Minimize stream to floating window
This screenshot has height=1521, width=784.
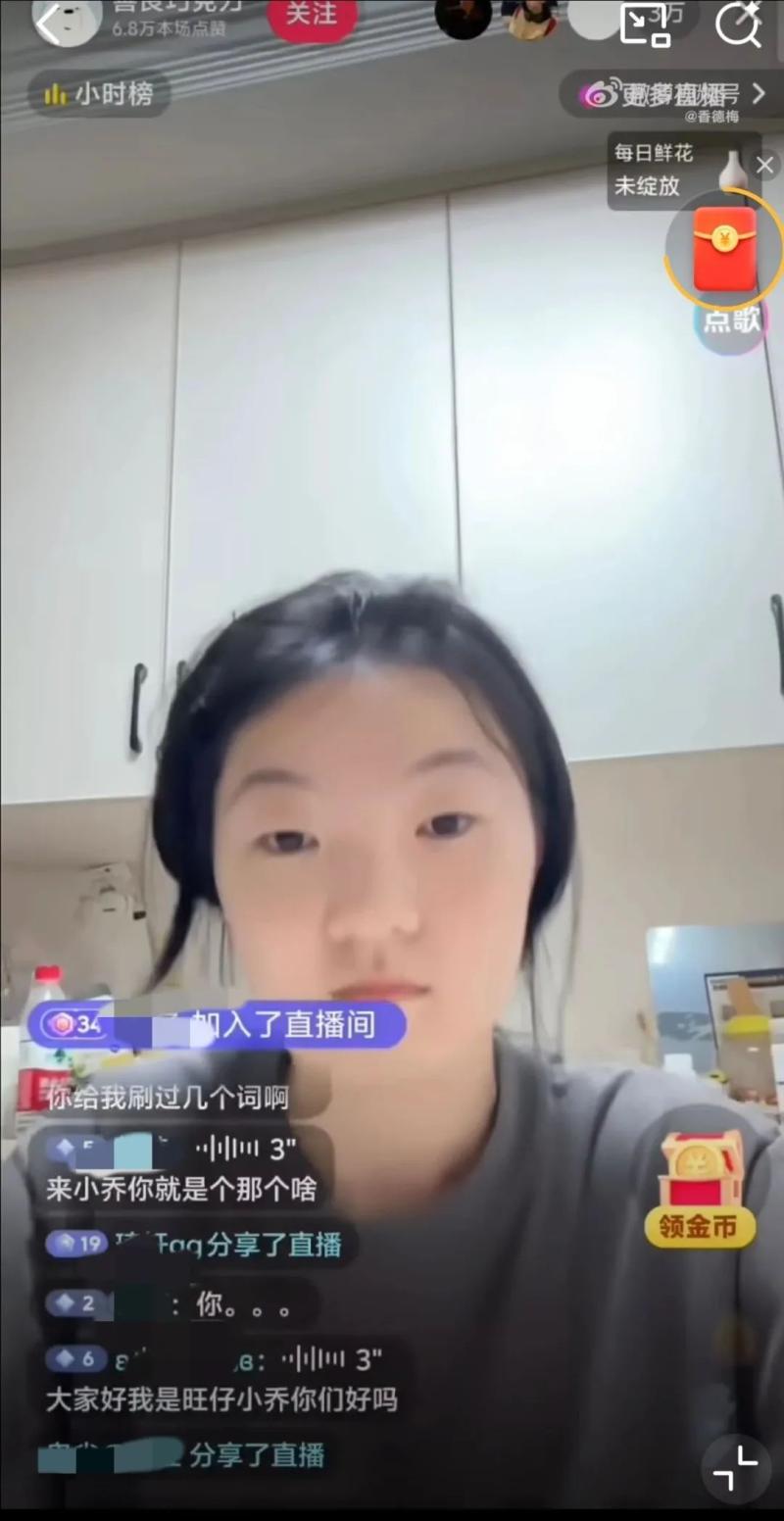coord(647,24)
